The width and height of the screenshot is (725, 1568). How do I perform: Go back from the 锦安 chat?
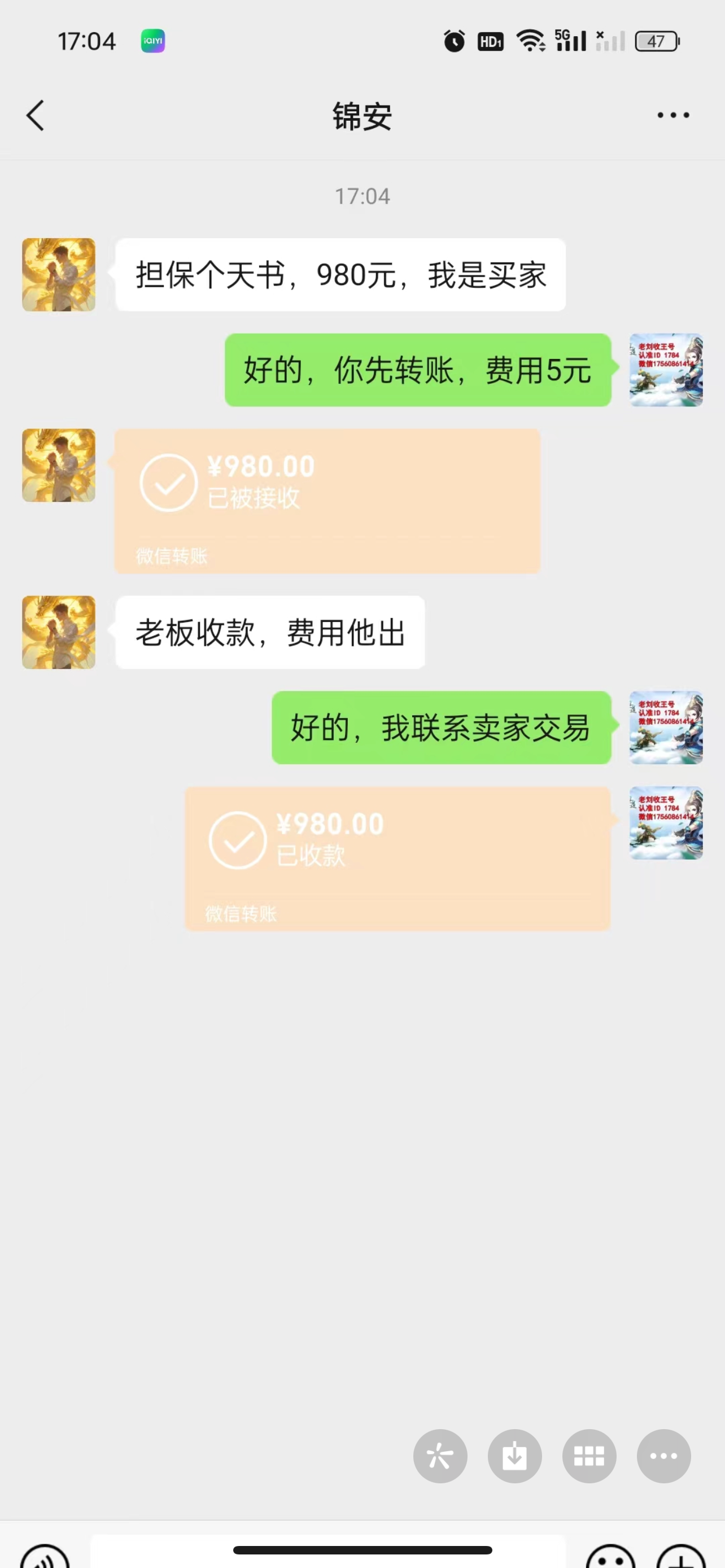pyautogui.click(x=36, y=116)
